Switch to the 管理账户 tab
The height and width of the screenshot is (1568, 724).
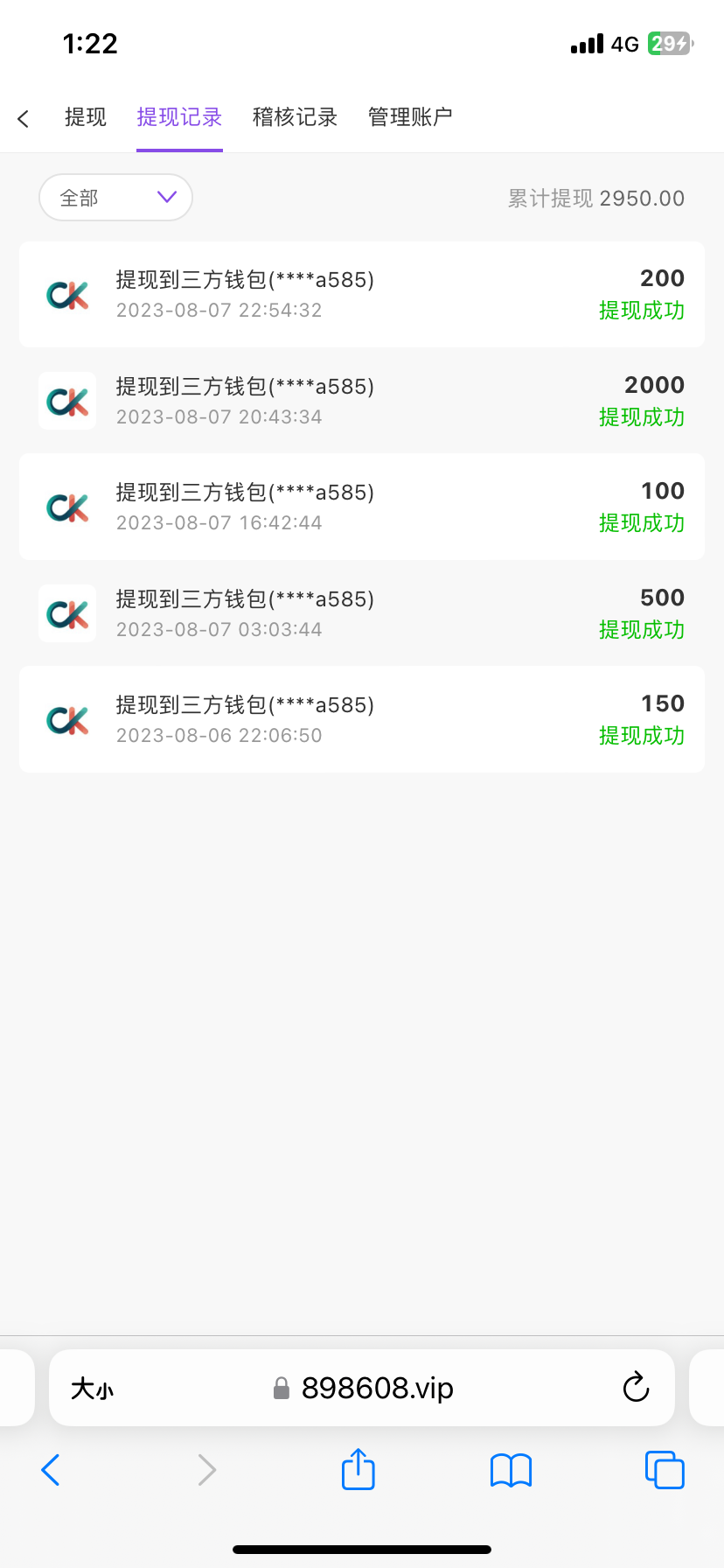410,117
